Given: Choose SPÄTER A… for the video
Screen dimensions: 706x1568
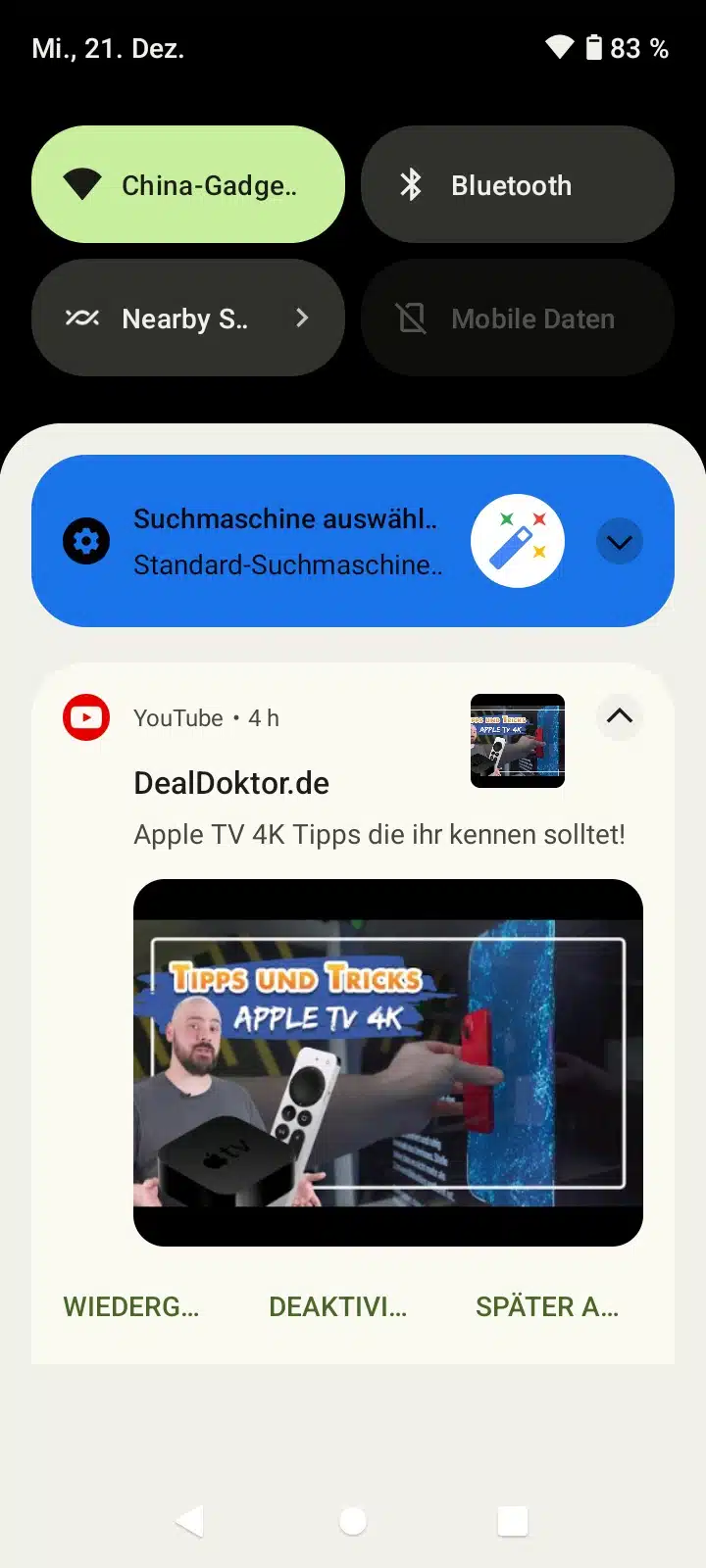Looking at the screenshot, I should [x=547, y=1306].
